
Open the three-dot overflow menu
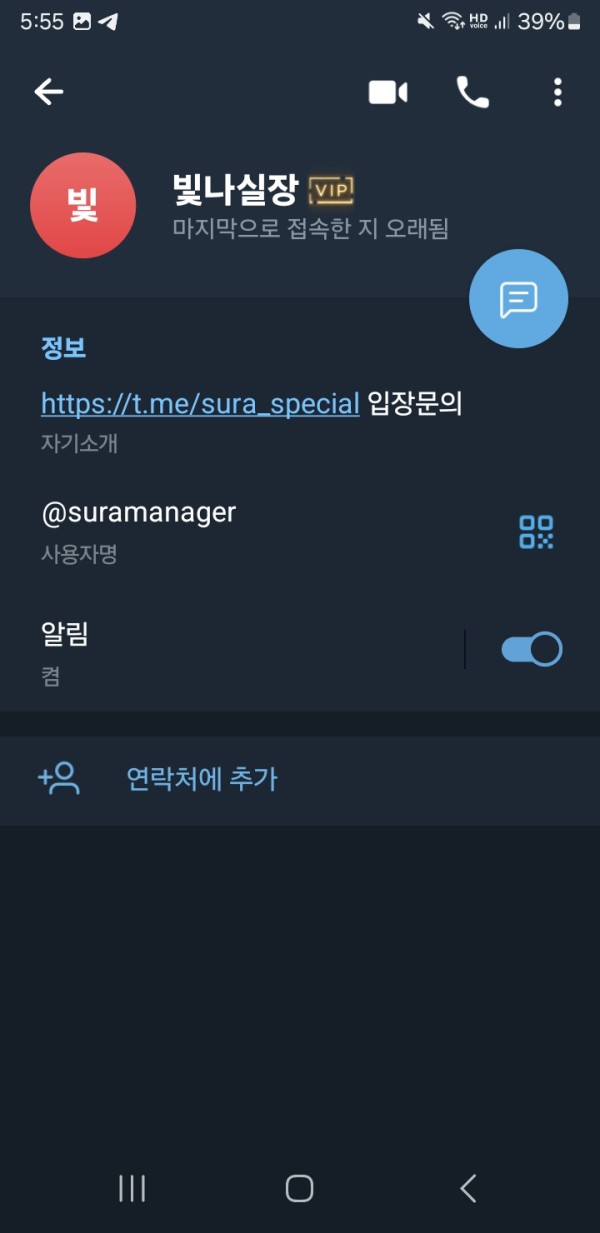coord(557,92)
